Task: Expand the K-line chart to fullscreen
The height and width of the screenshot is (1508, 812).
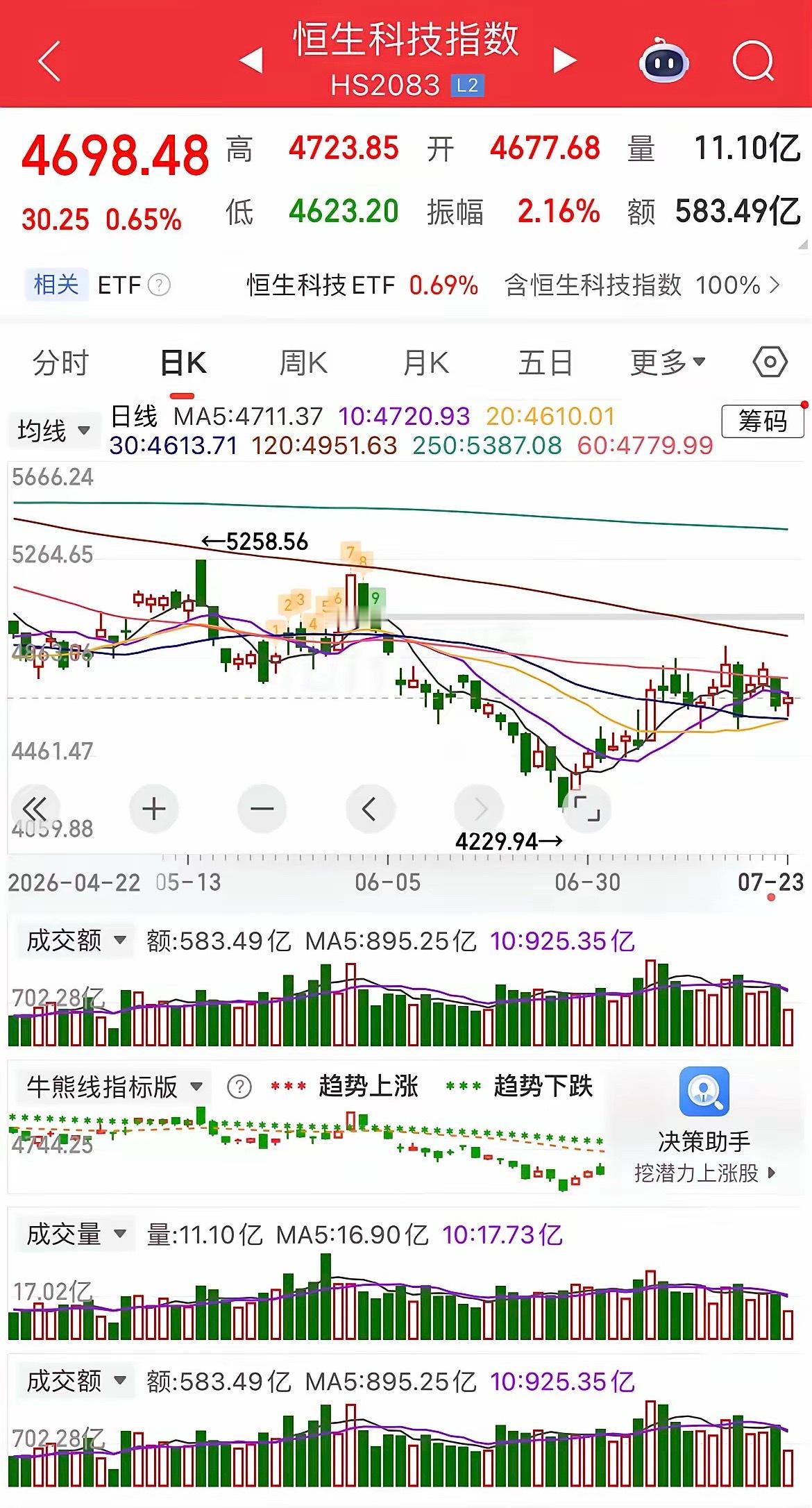Action: tap(586, 808)
